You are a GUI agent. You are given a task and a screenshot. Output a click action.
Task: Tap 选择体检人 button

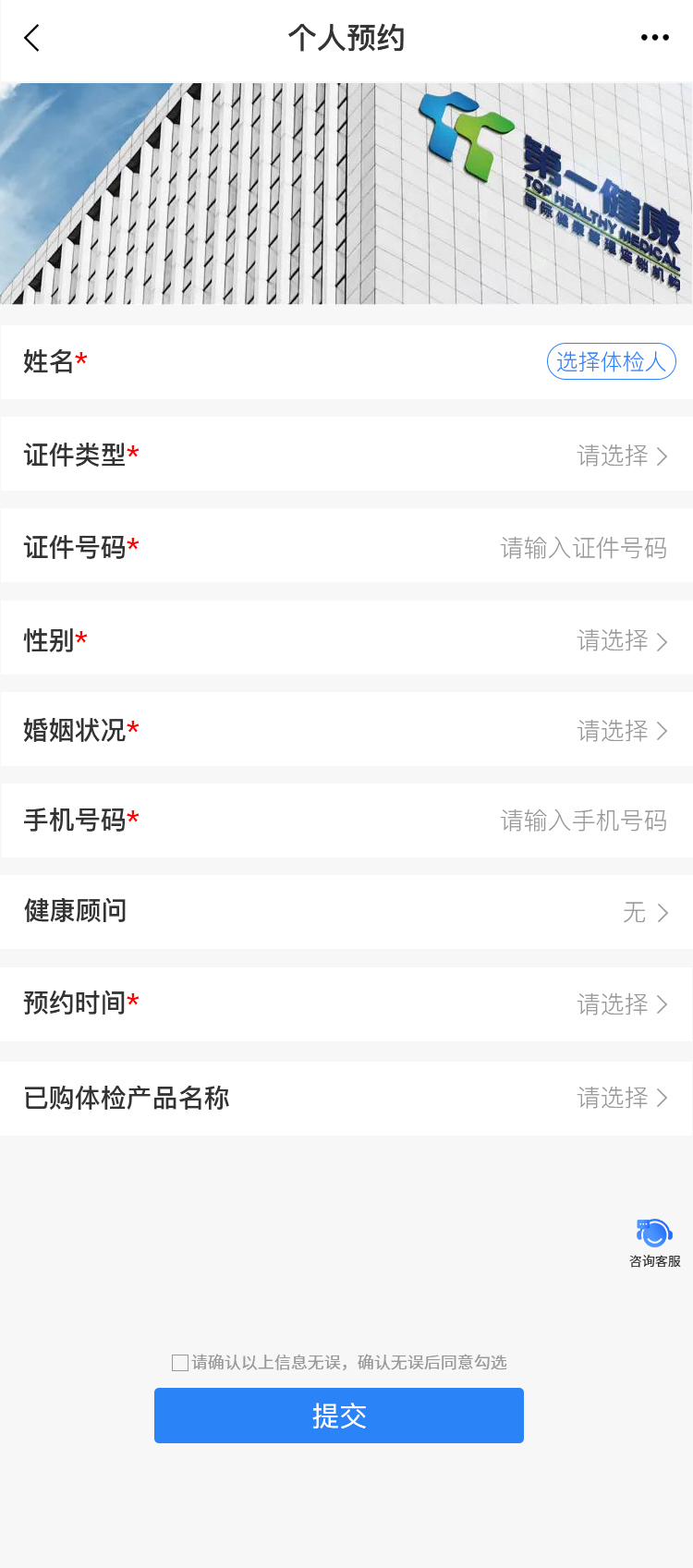611,361
